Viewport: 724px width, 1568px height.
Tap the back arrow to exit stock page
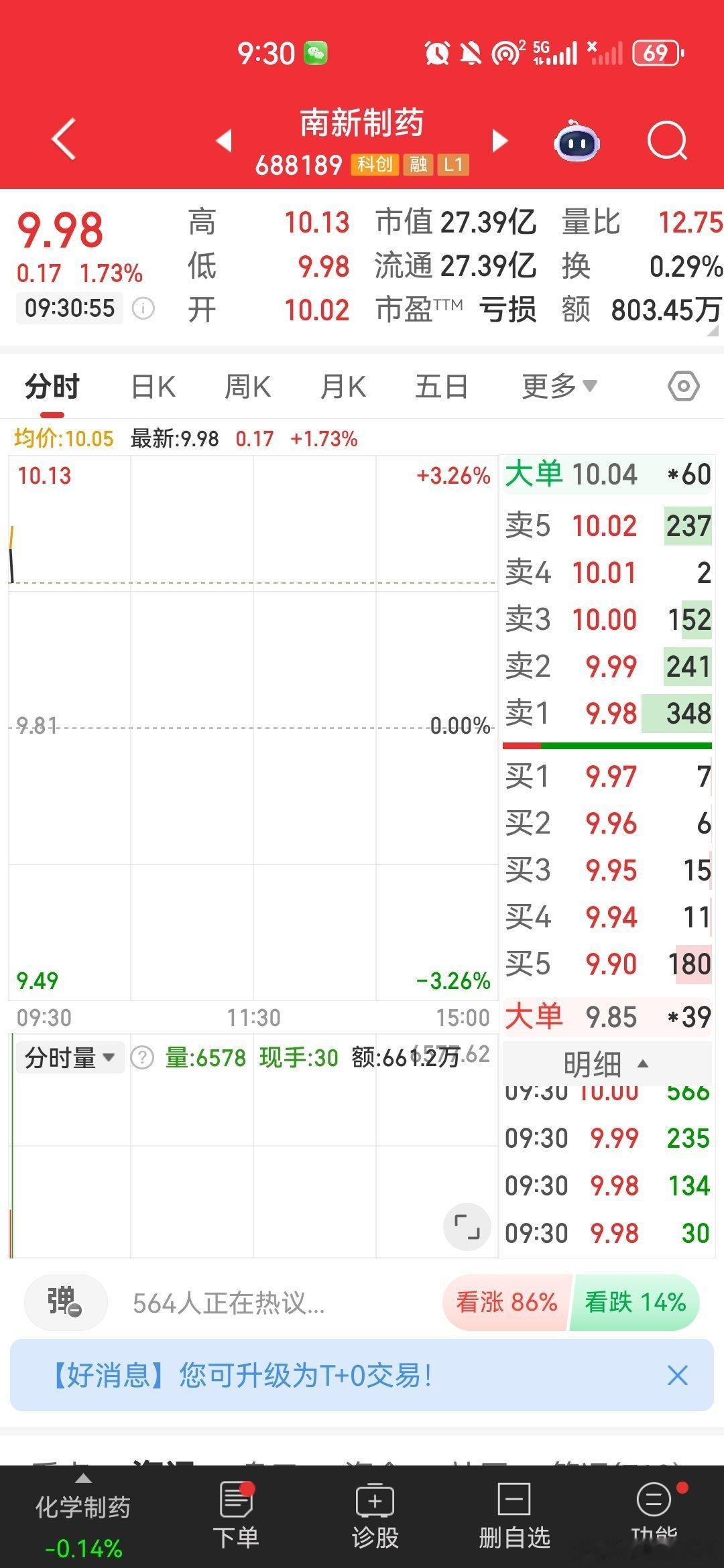(x=62, y=141)
